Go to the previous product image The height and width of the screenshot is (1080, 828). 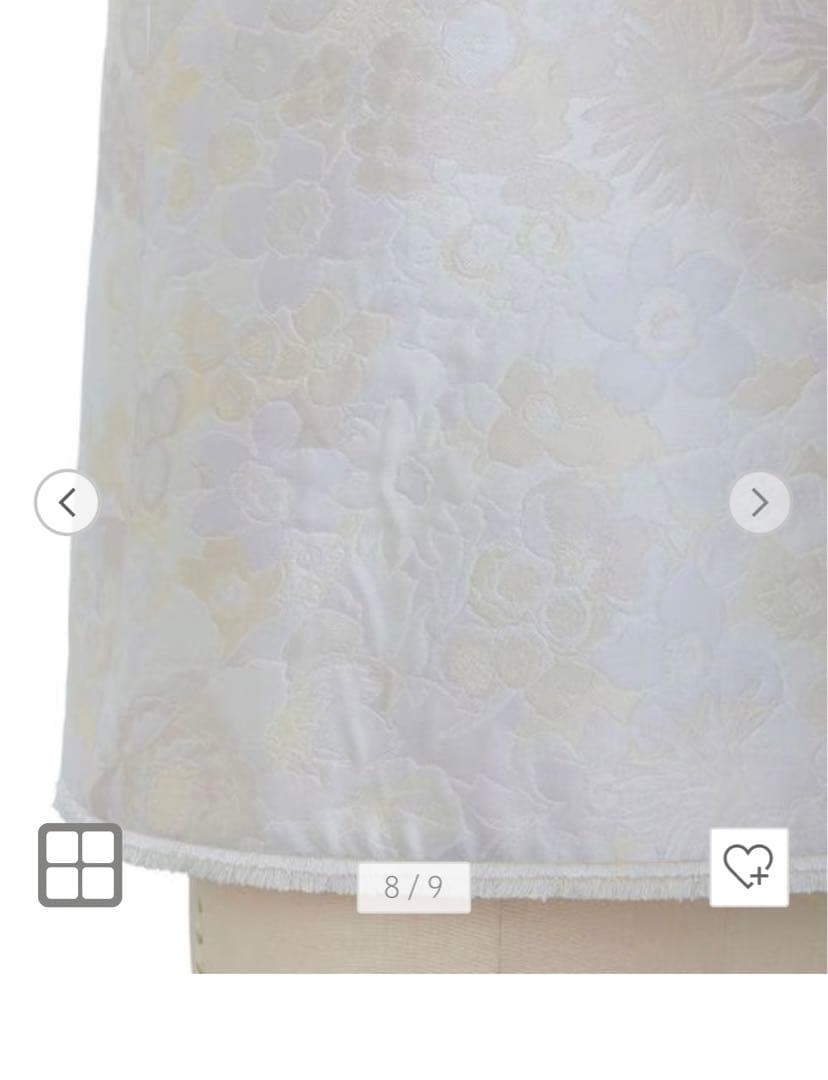[x=67, y=503]
